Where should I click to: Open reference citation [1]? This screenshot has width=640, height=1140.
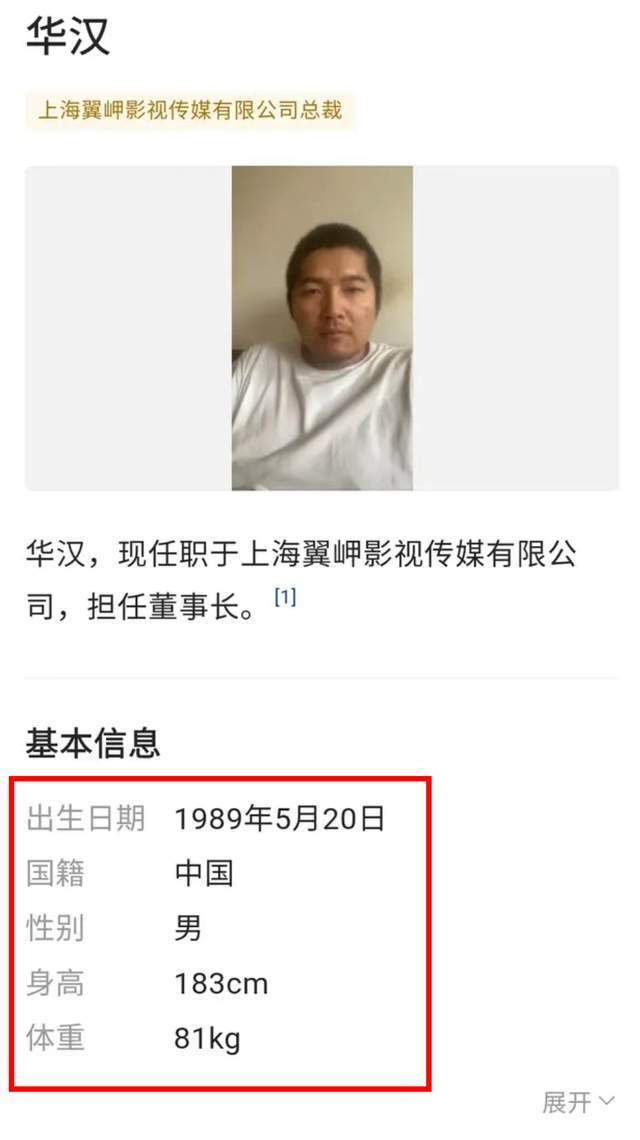[x=285, y=598]
